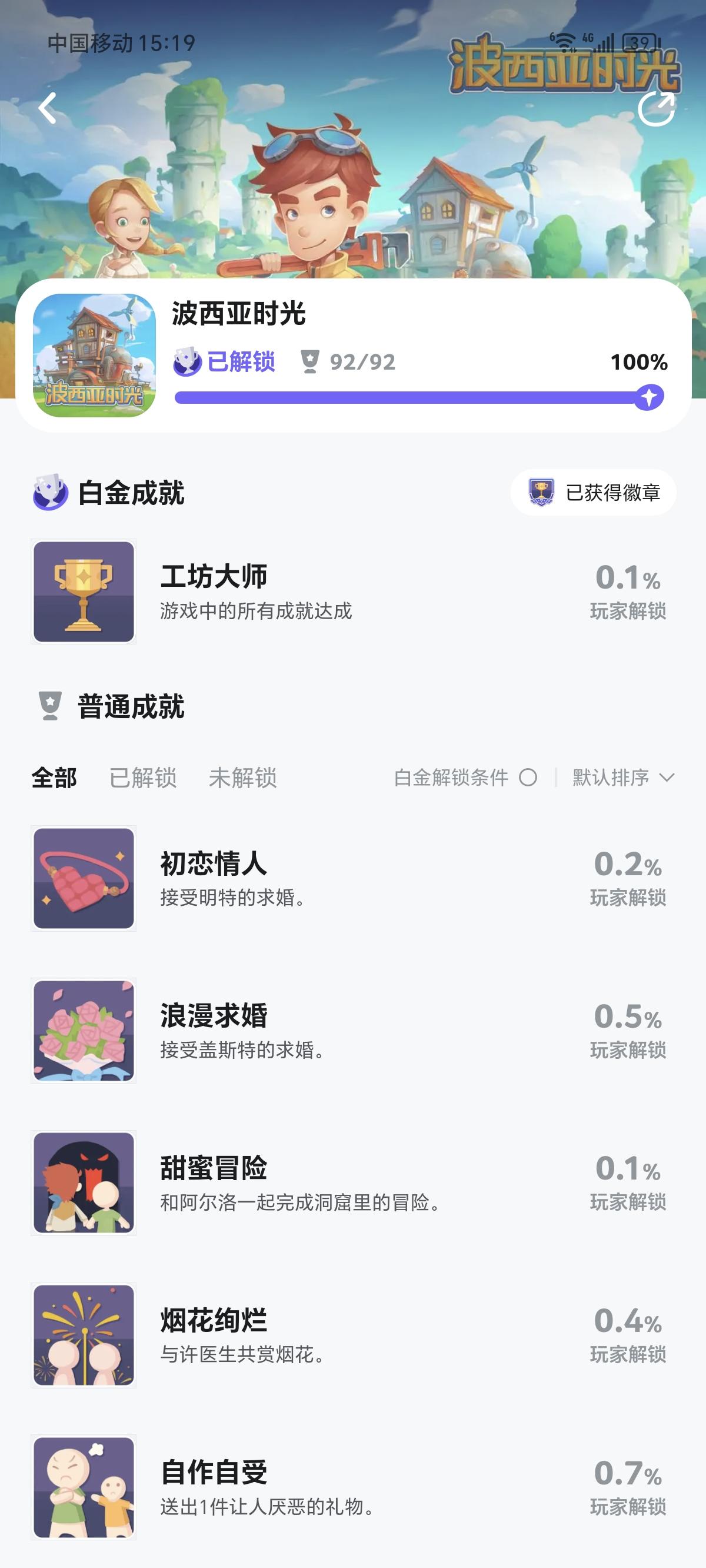
Task: Click the 浪漫求婚 bouquet achievement icon
Action: [84, 1029]
